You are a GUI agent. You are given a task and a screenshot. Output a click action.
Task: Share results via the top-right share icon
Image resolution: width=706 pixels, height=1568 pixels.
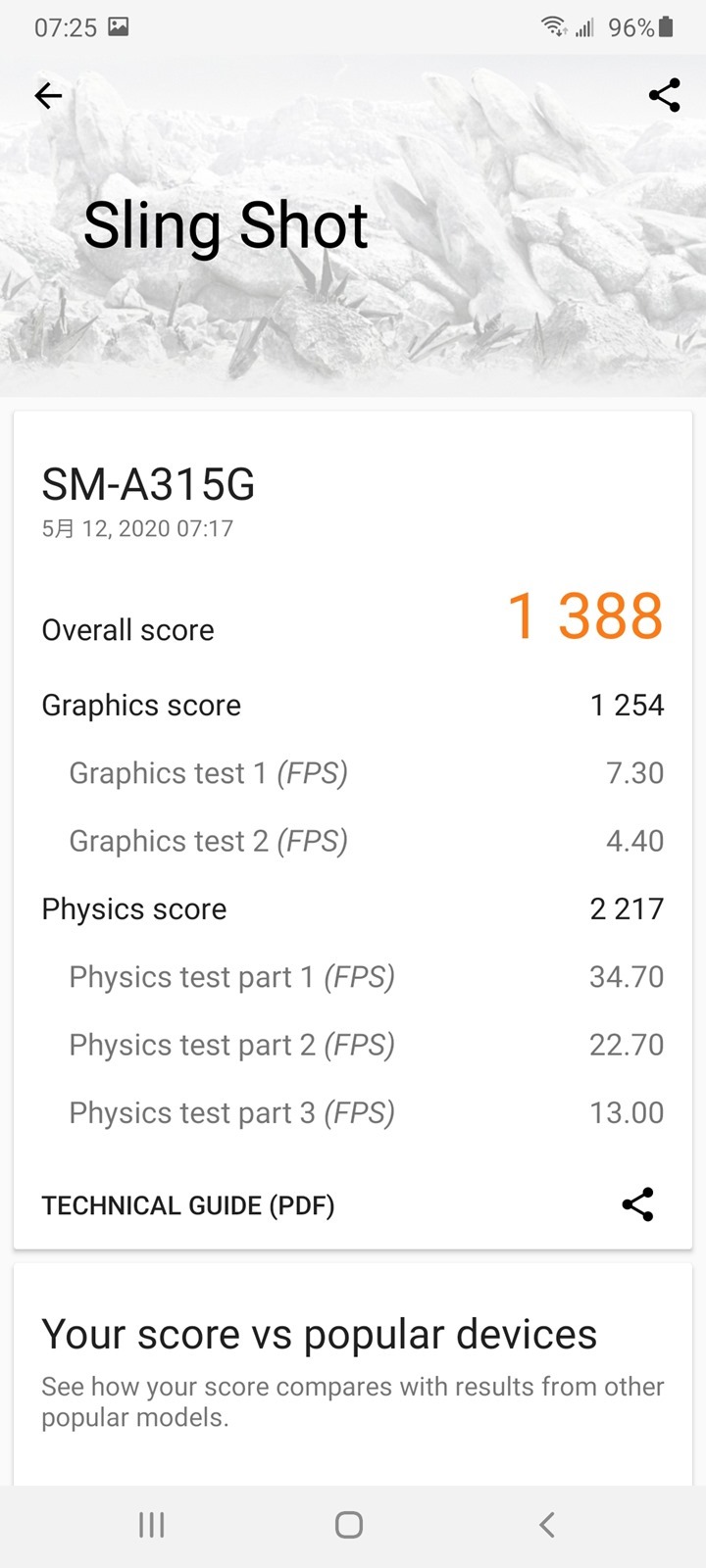[664, 95]
